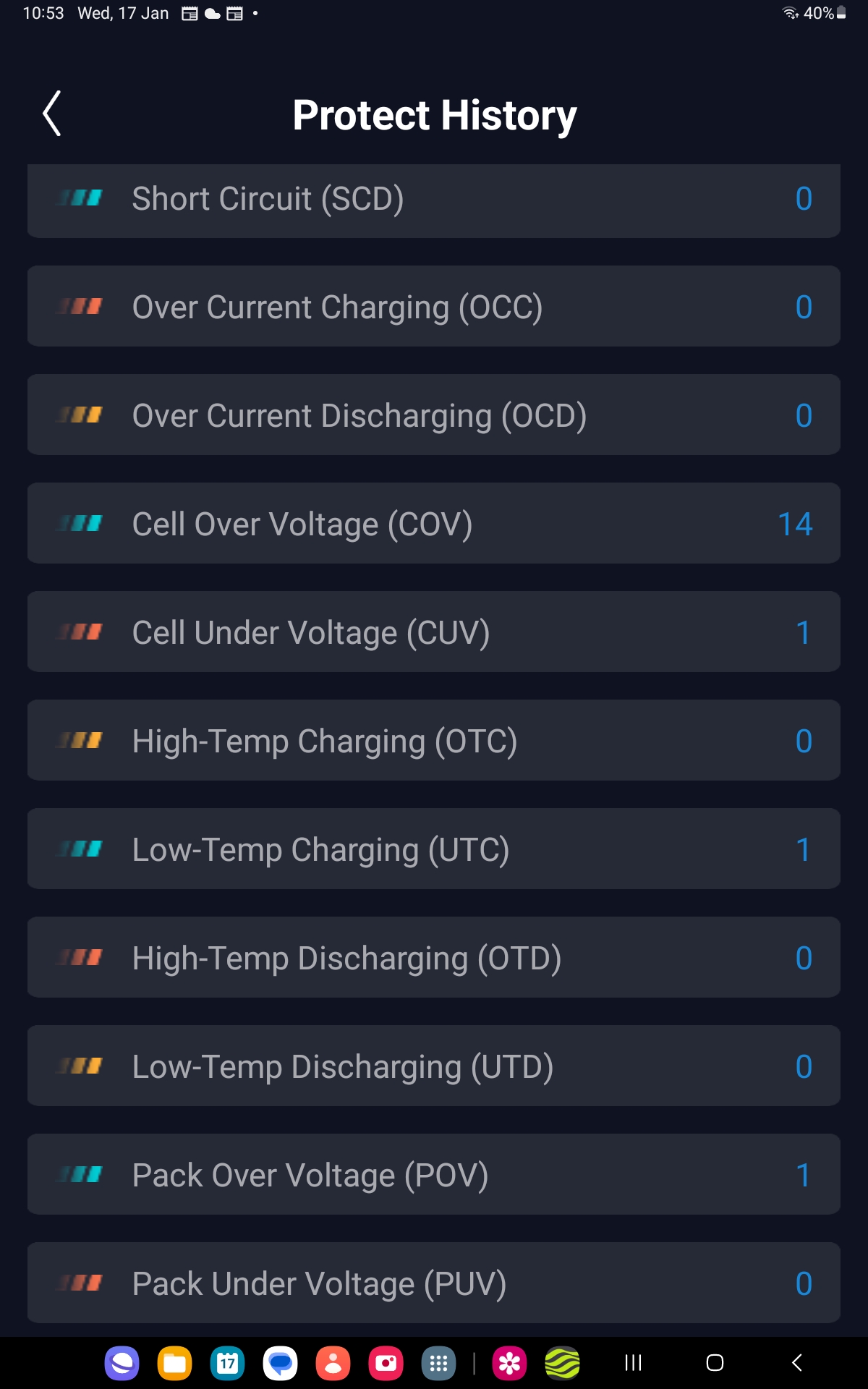Screen dimensions: 868x1389
Task: Open Cell Under Voltage (CUV) entry
Action: coord(434,632)
